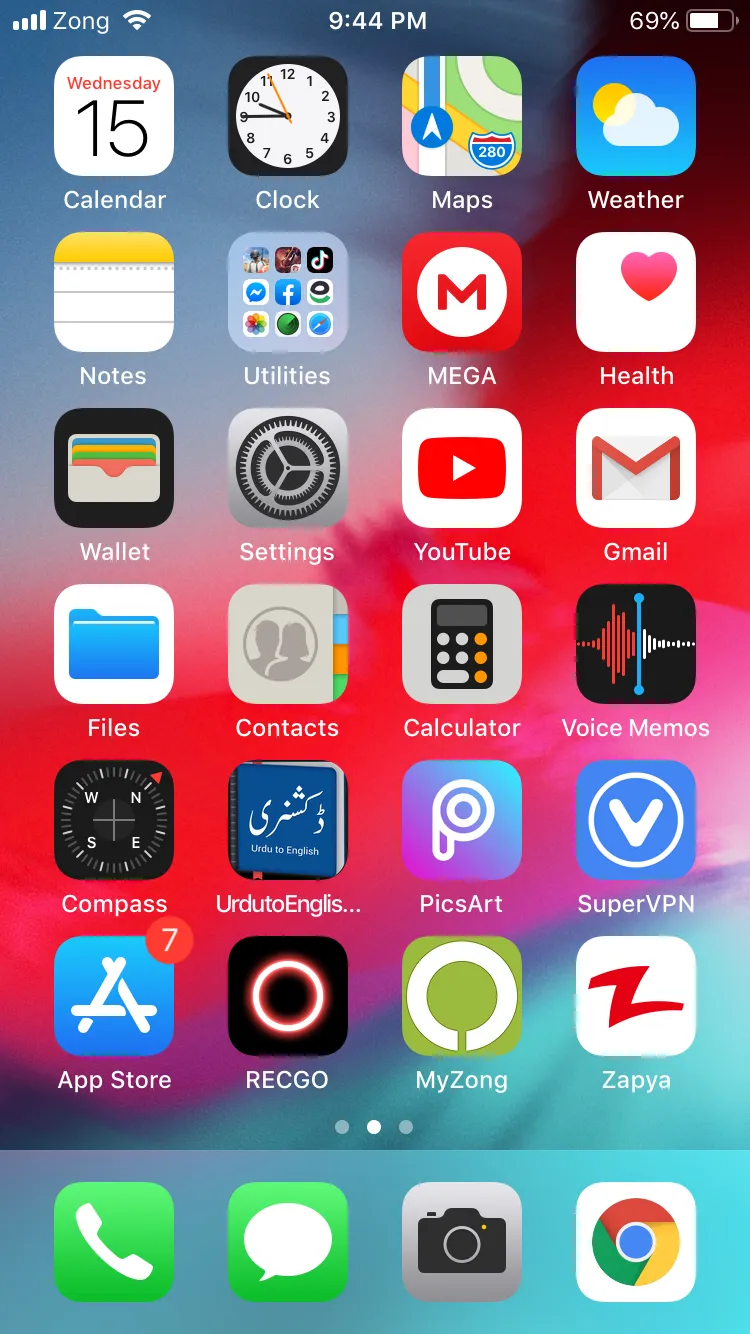Launch PicsArt
This screenshot has width=750, height=1334.
click(x=462, y=820)
